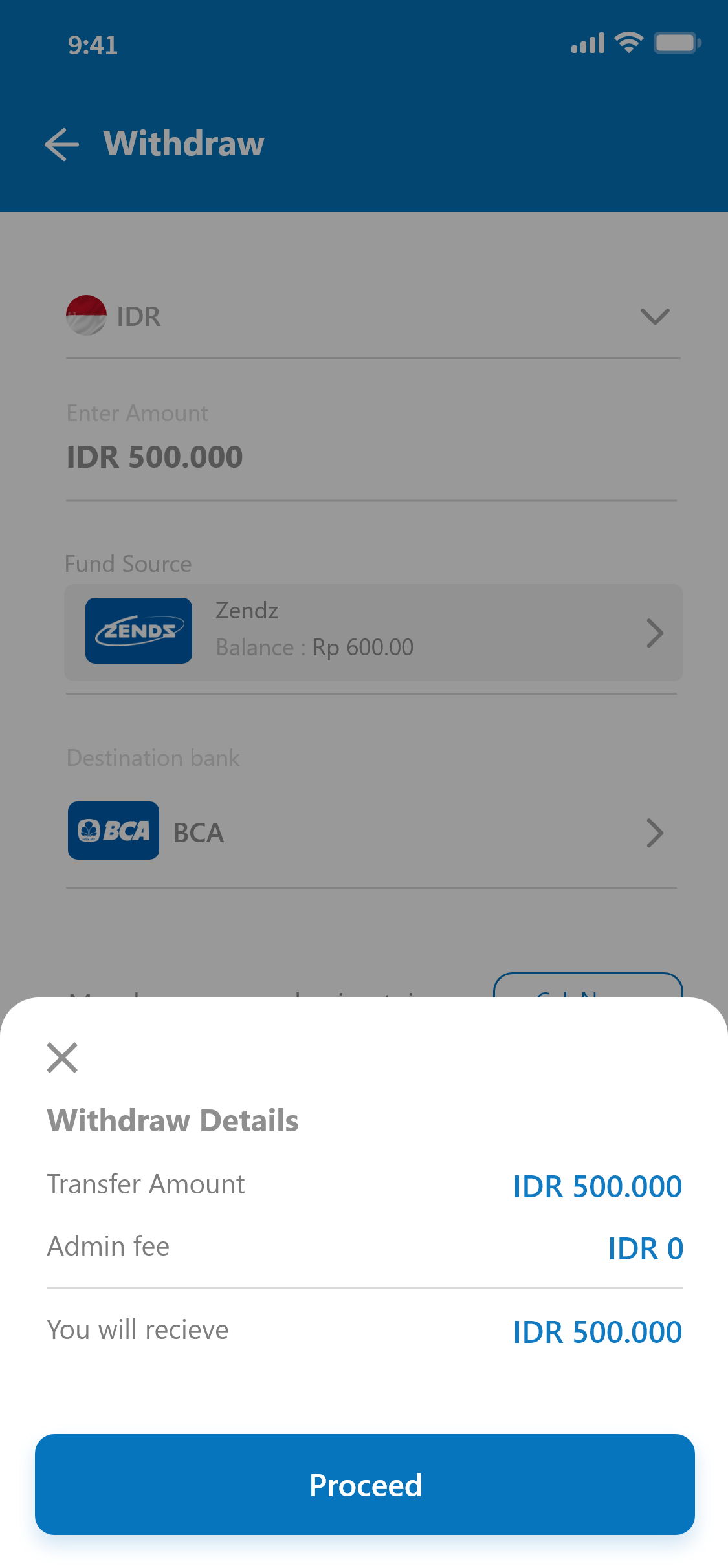Close the Withdraw Details sheet

tap(62, 1058)
